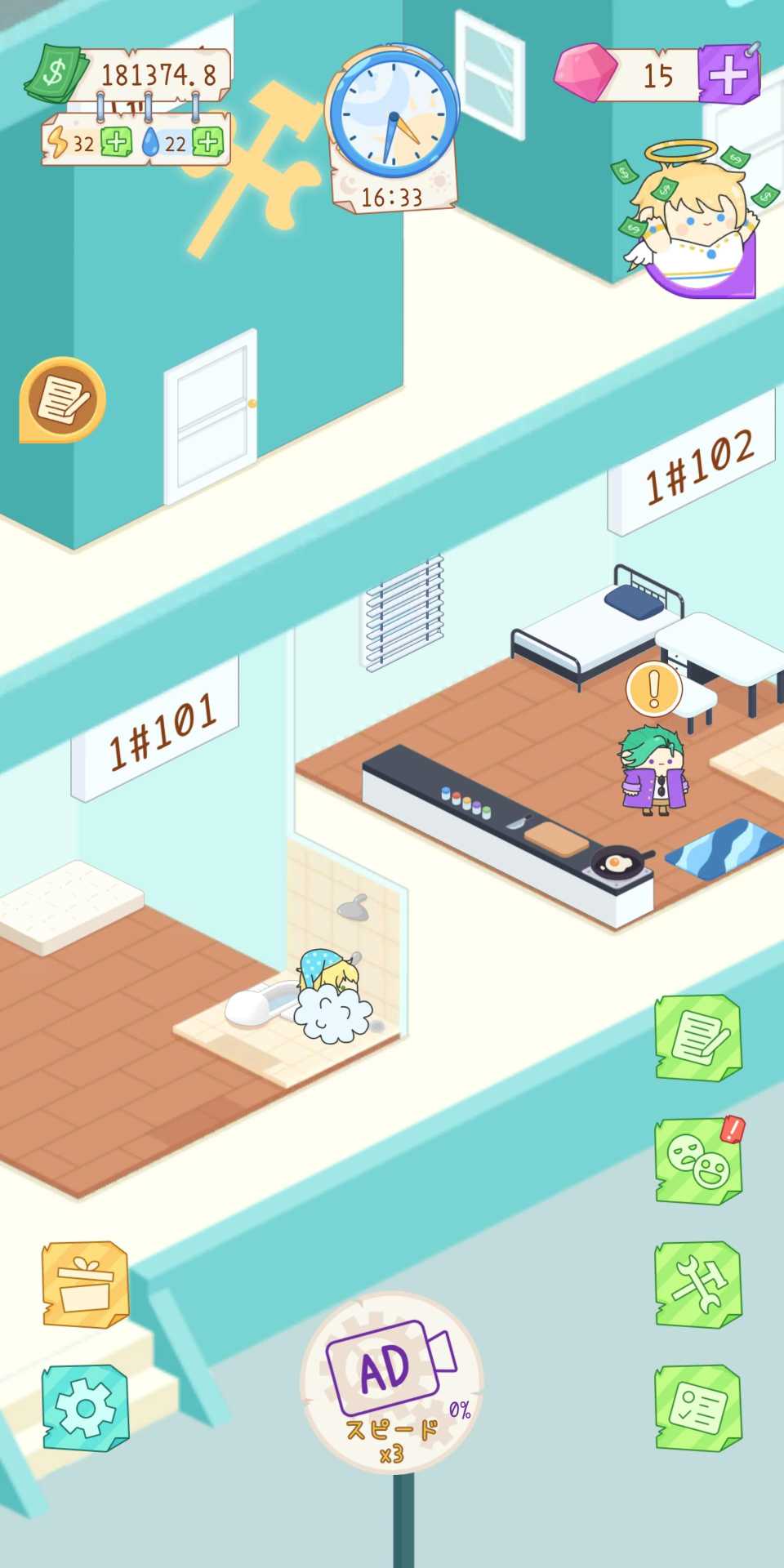Open game settings gear

click(x=85, y=1407)
